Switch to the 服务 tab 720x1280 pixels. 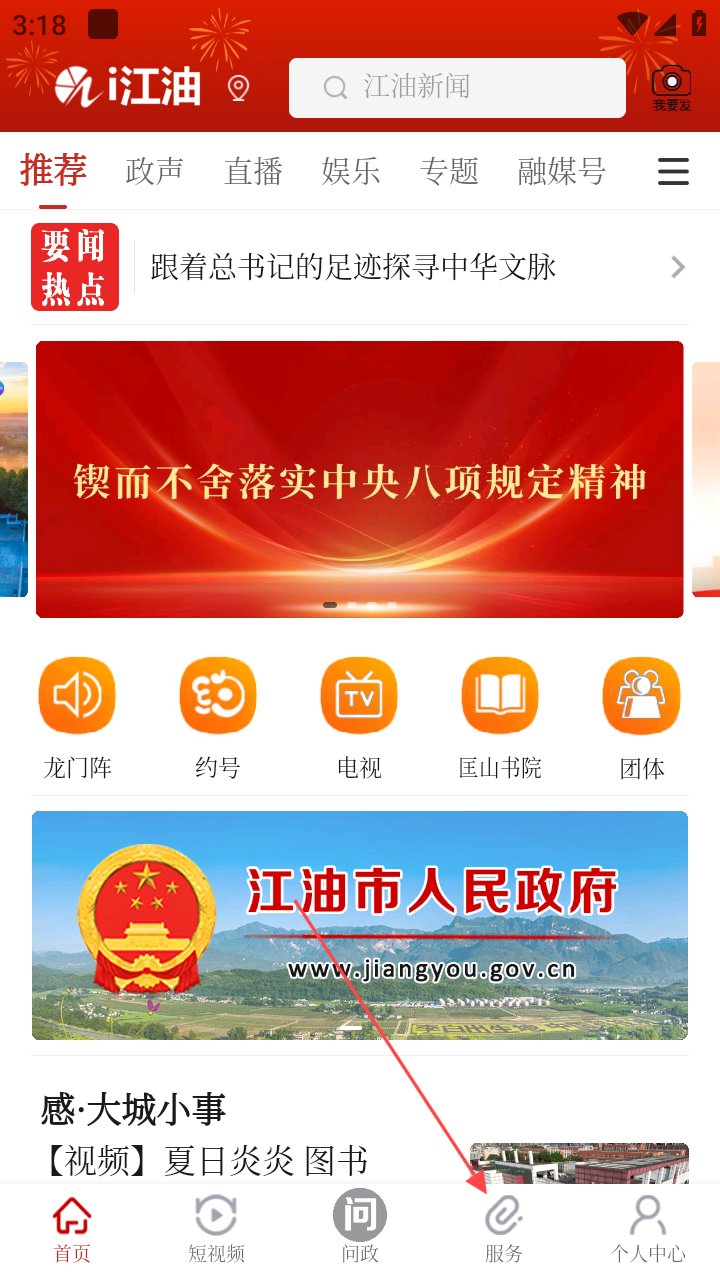click(504, 1230)
